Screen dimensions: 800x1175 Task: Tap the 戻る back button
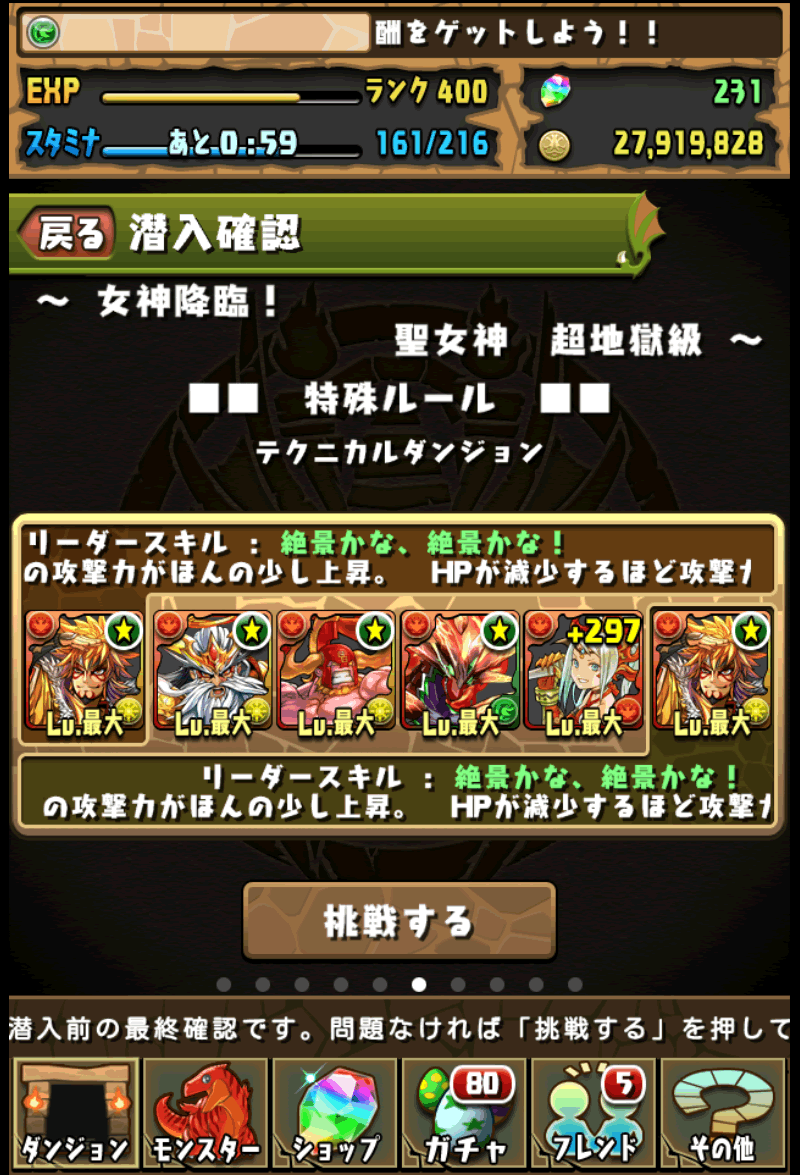pos(70,233)
